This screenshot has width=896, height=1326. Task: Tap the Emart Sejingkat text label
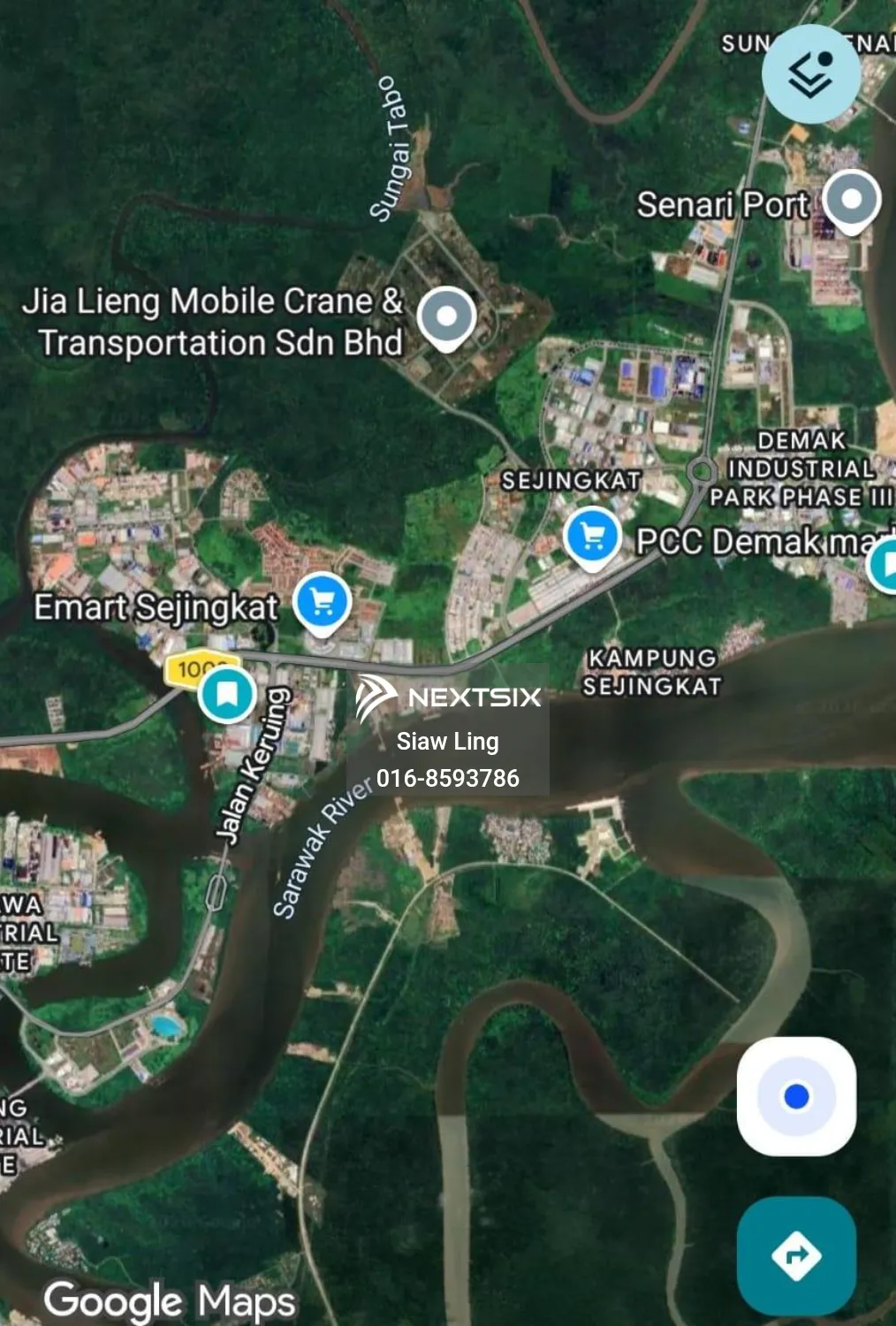click(x=156, y=606)
